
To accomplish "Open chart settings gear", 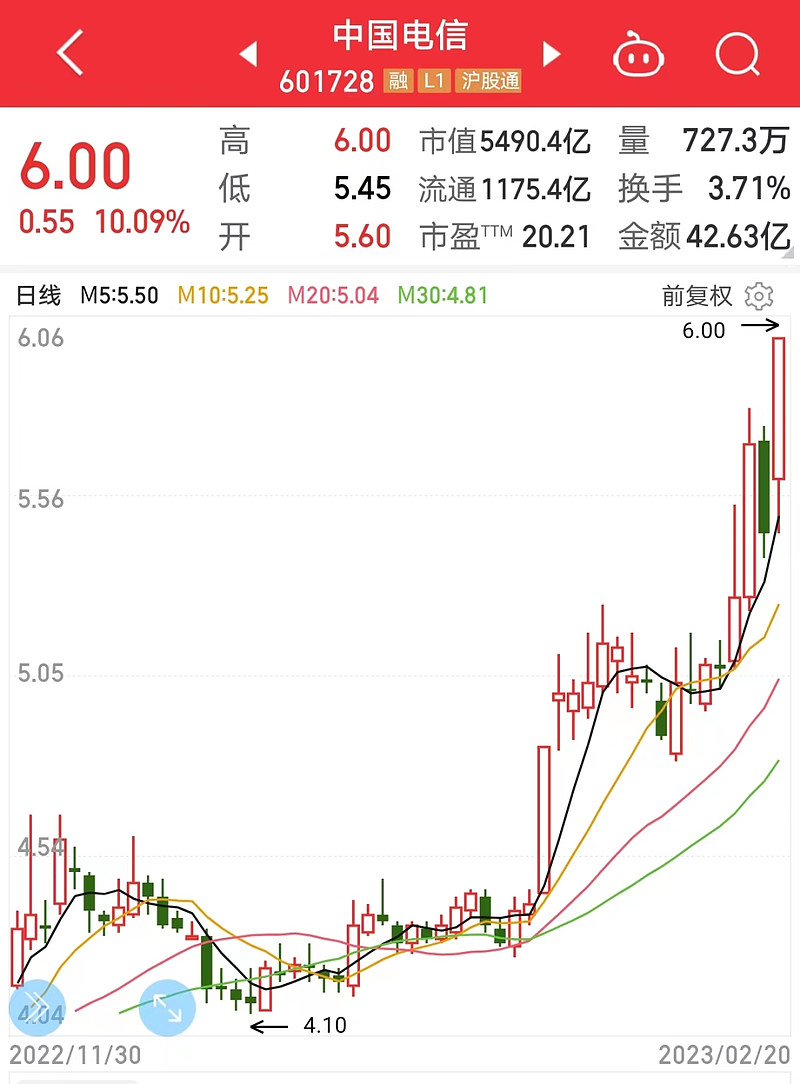I will click(x=760, y=296).
